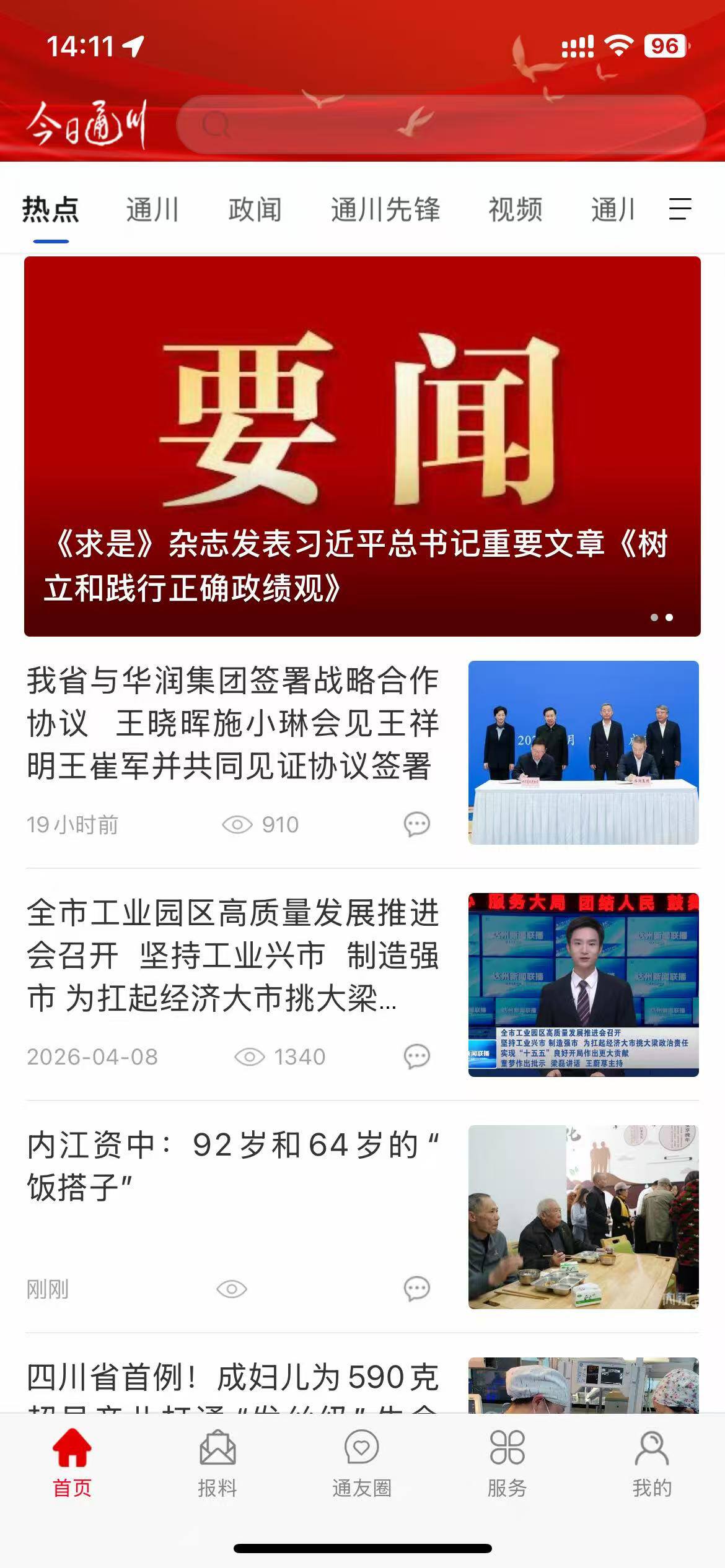Switch to the 报料 tab
Viewport: 725px width, 1568px height.
[x=217, y=1463]
